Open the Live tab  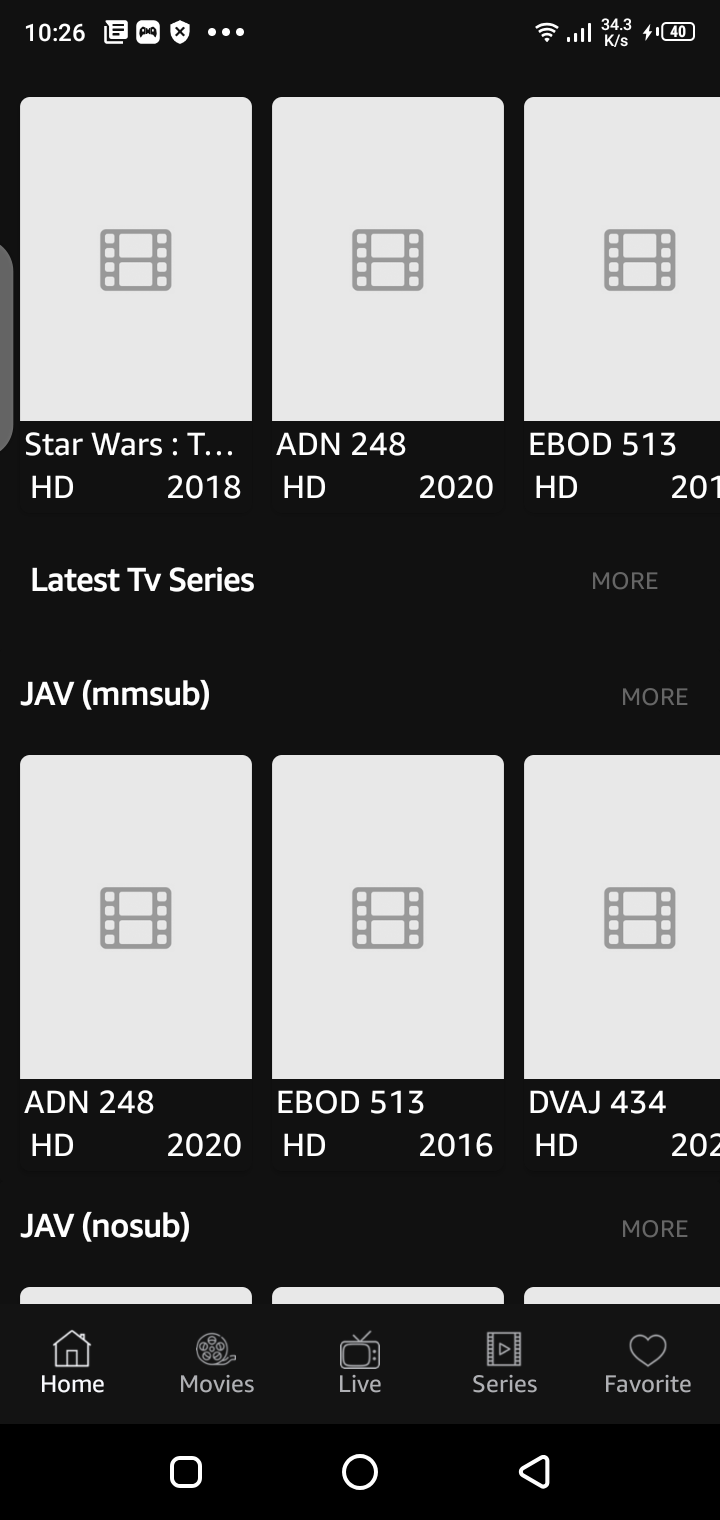[x=360, y=1362]
